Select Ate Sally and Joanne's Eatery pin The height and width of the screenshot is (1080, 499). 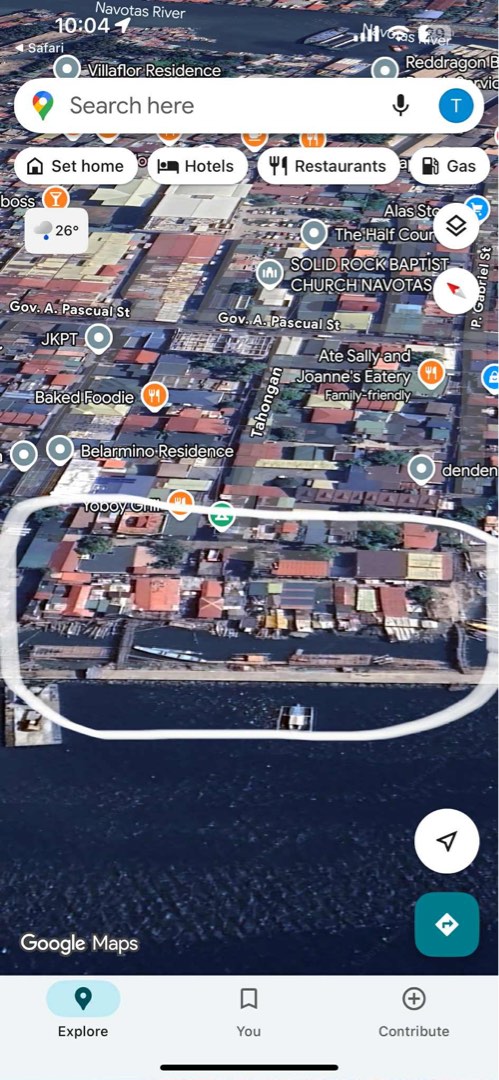[x=431, y=373]
